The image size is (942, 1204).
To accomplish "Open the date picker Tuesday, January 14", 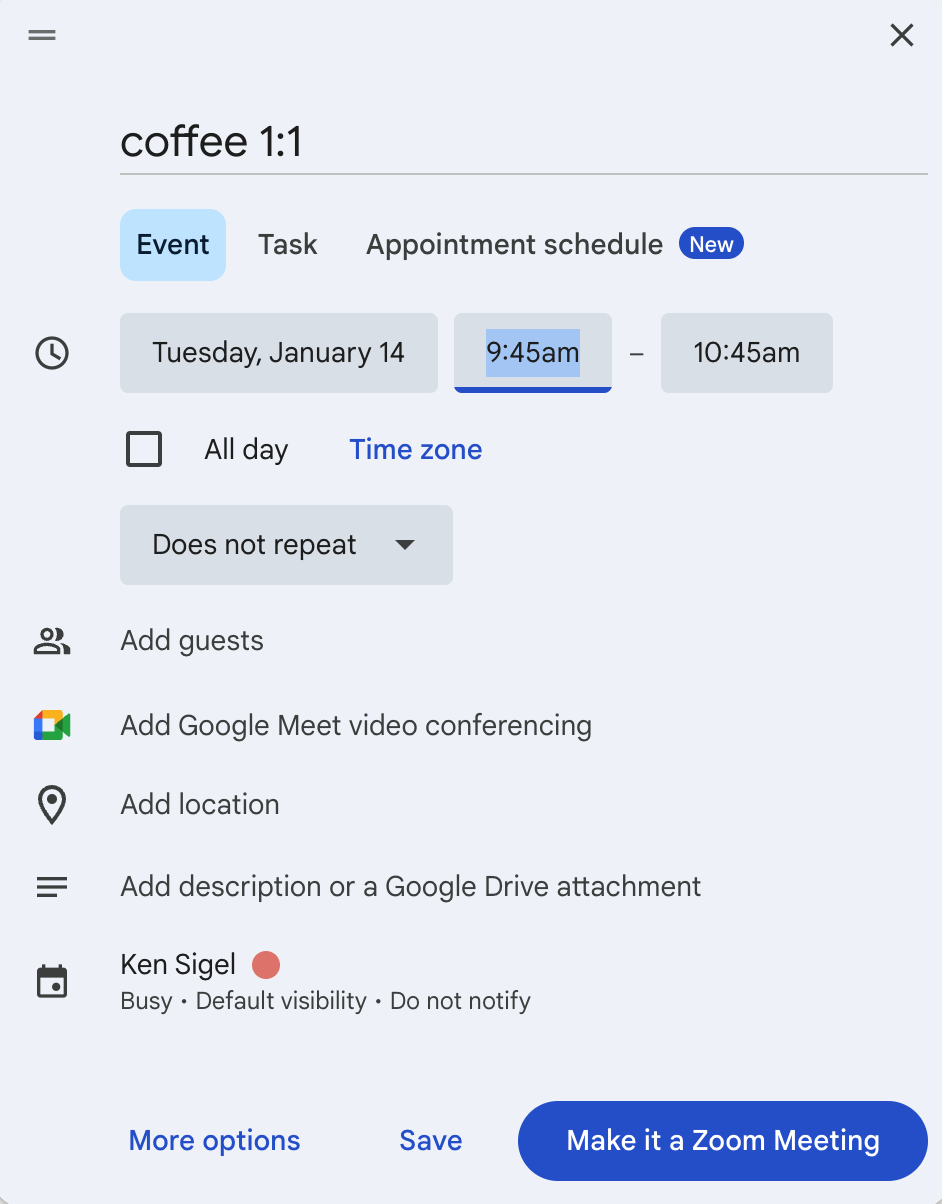I will (278, 353).
